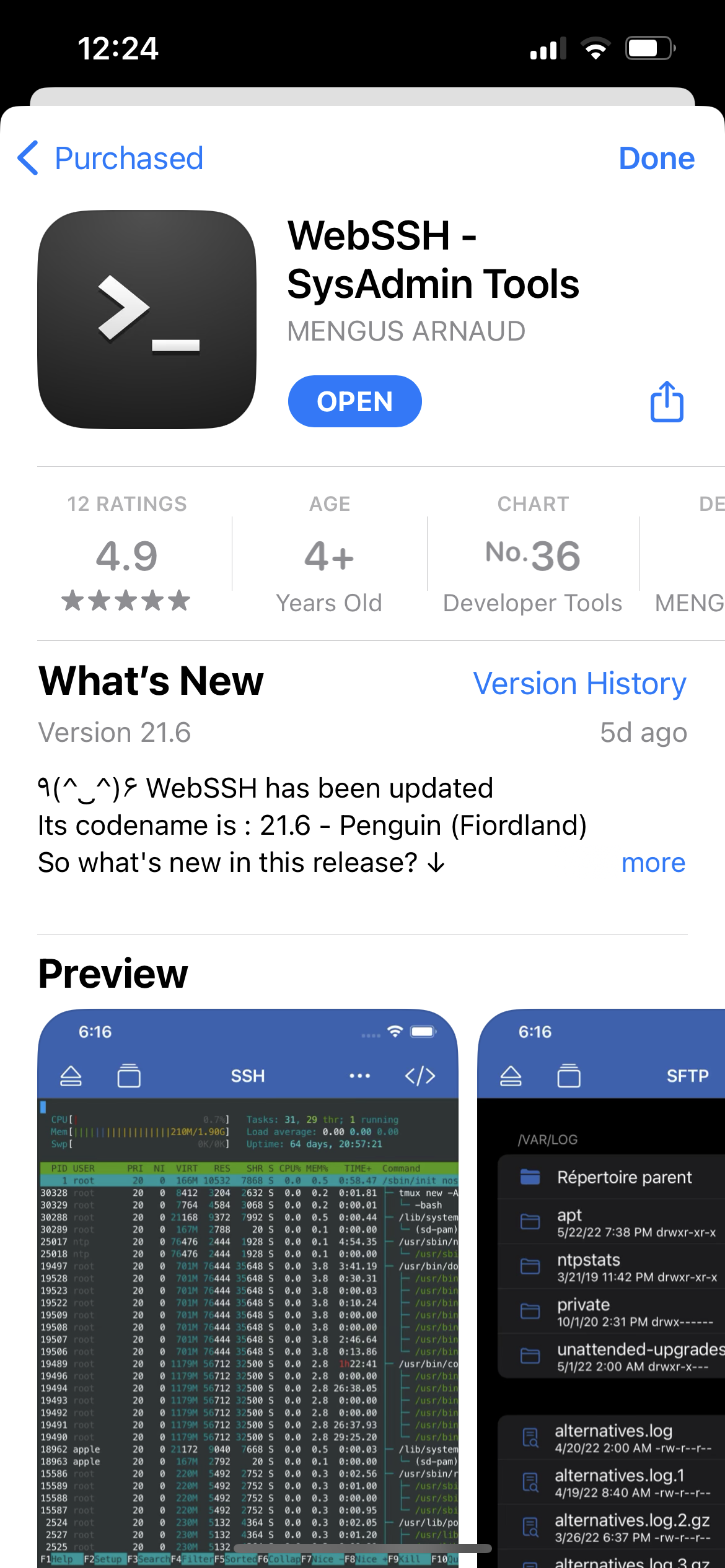This screenshot has width=725, height=1568.
Task: Open the No.36 Developer Tools chart
Action: coord(532,554)
